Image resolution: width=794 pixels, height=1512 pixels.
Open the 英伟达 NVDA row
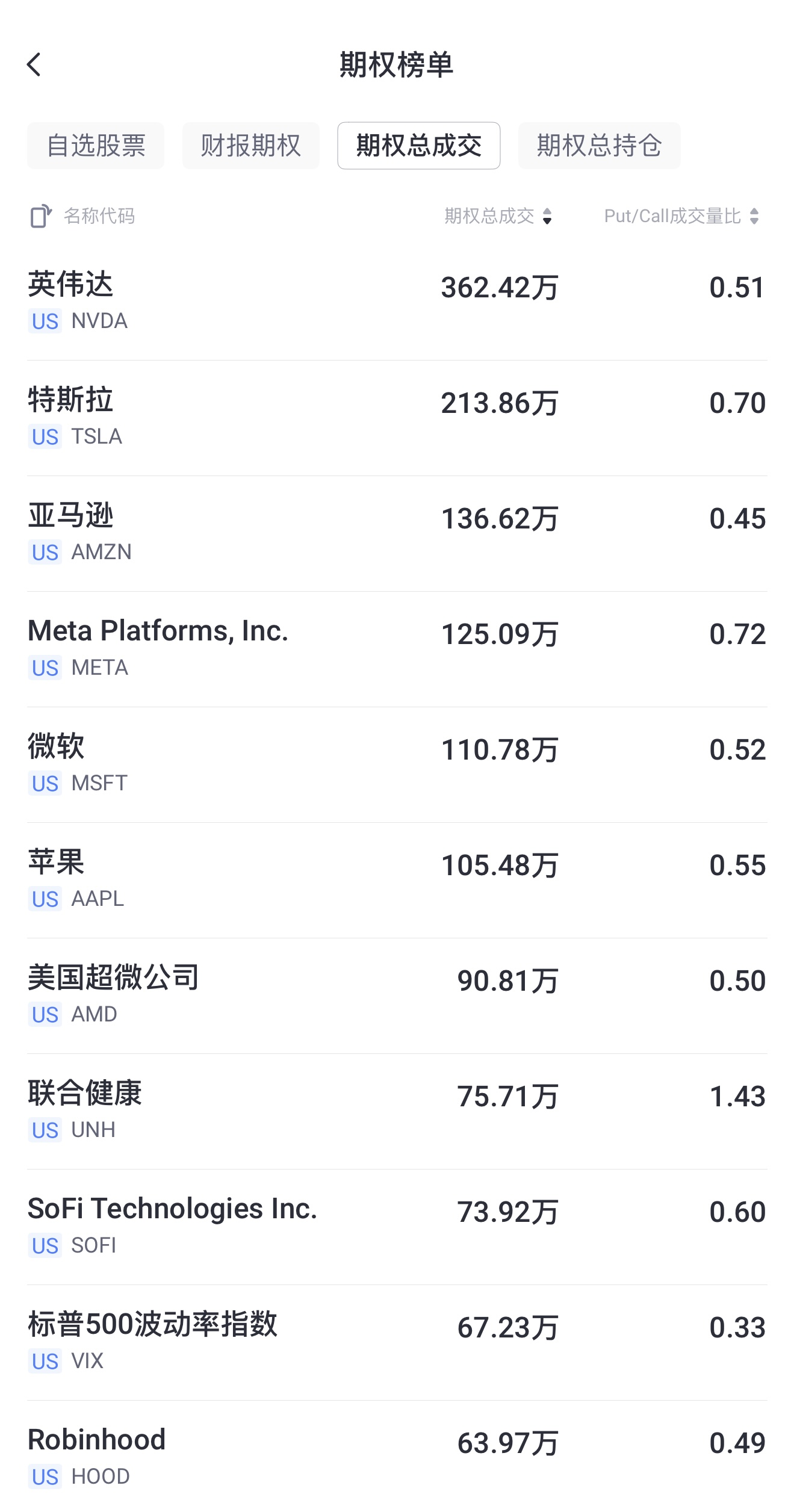point(397,303)
